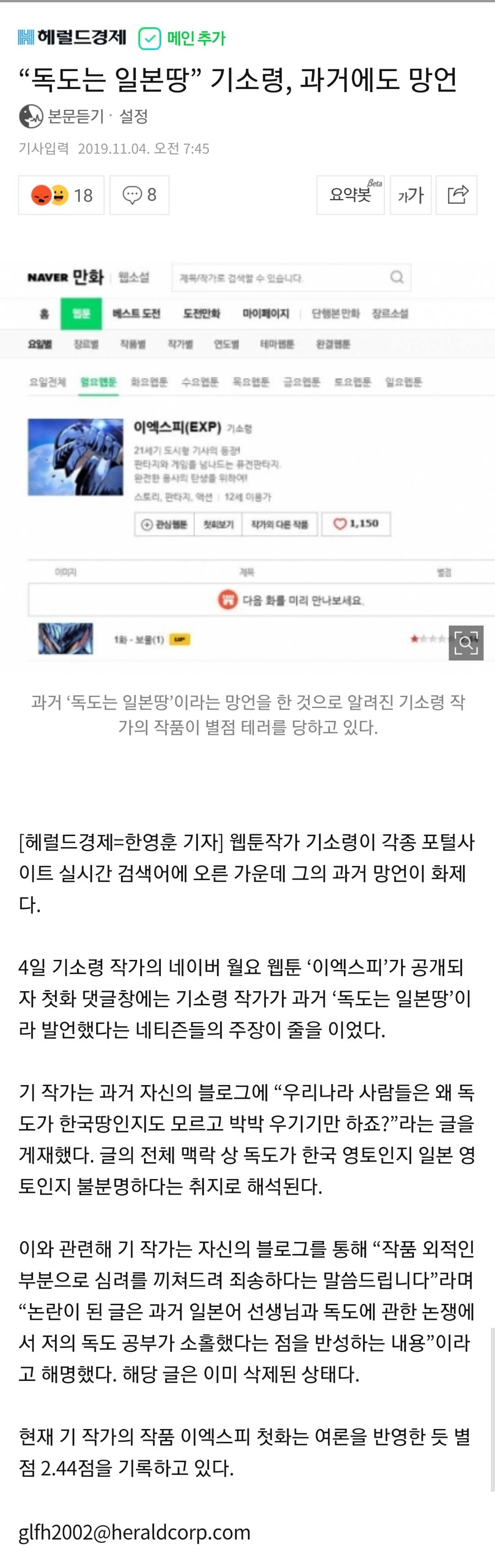Image resolution: width=495 pixels, height=1568 pixels.
Task: Play 본문듣기 article audio
Action: [61, 116]
